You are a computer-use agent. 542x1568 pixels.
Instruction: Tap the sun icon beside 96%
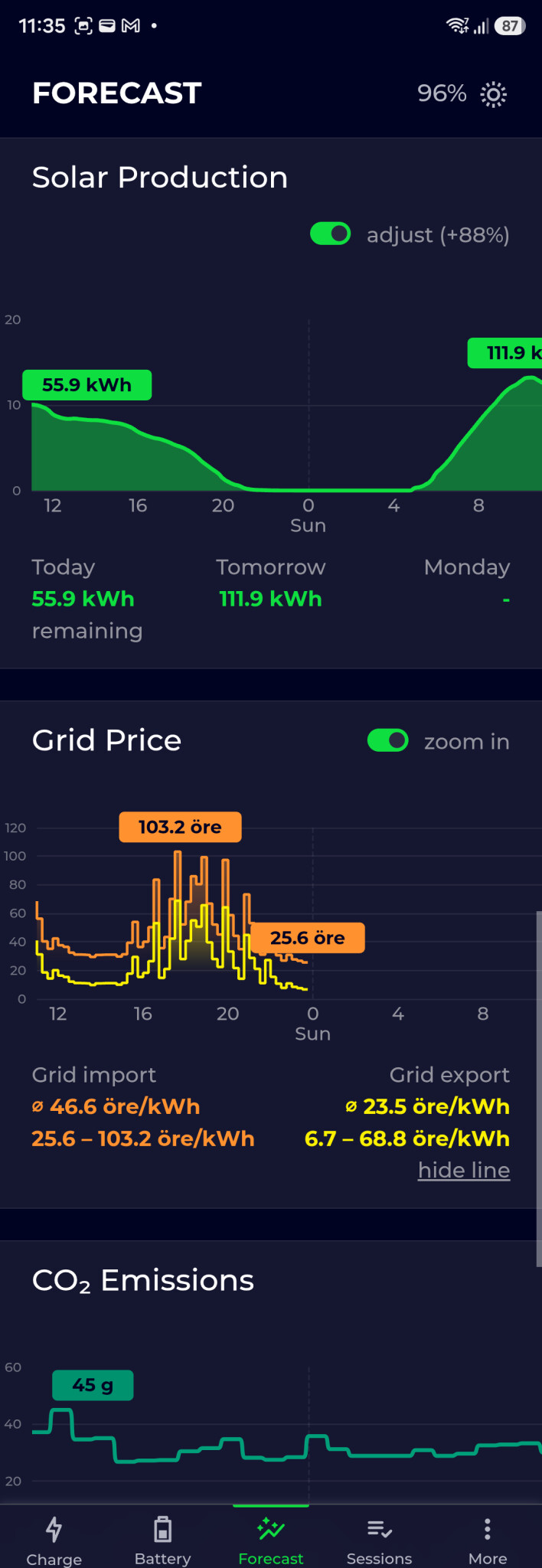click(x=494, y=94)
